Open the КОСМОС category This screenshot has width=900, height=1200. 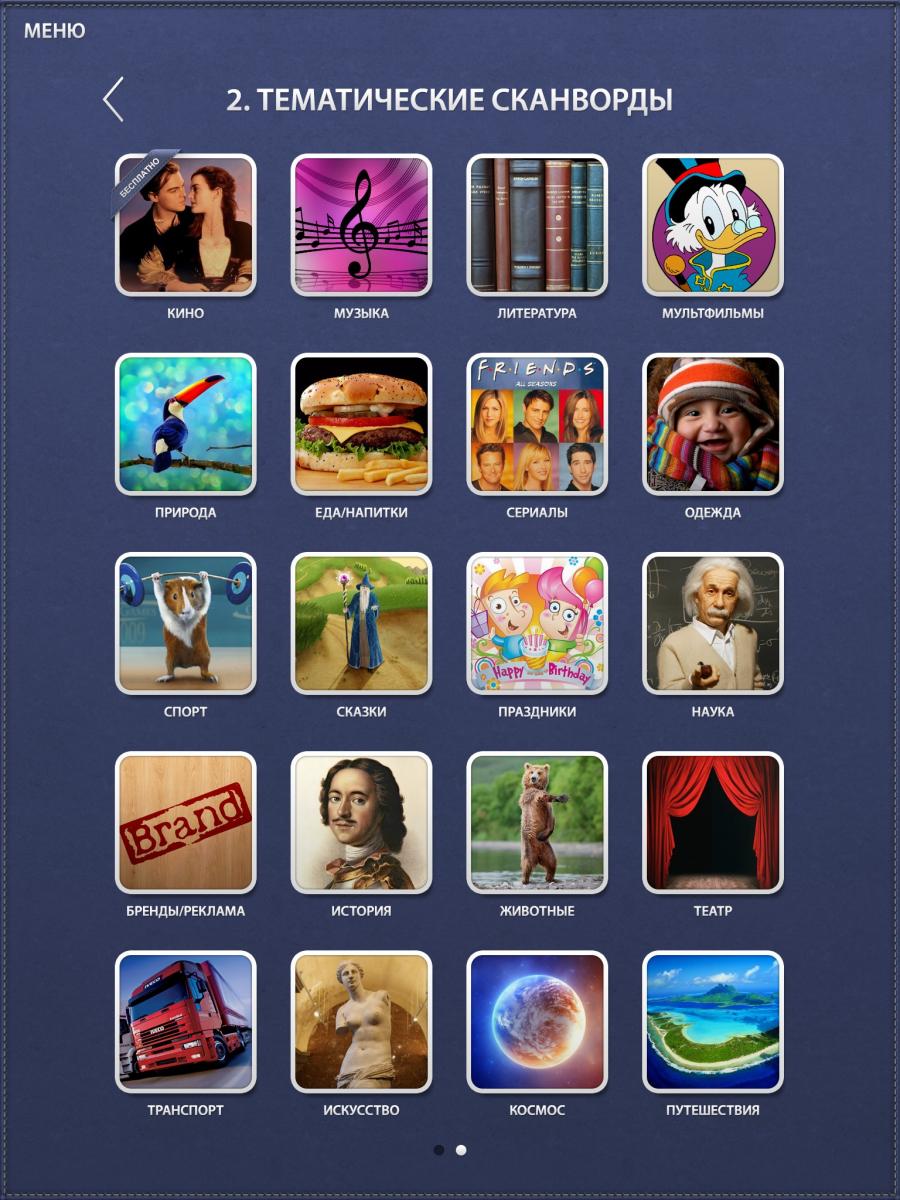click(537, 1021)
